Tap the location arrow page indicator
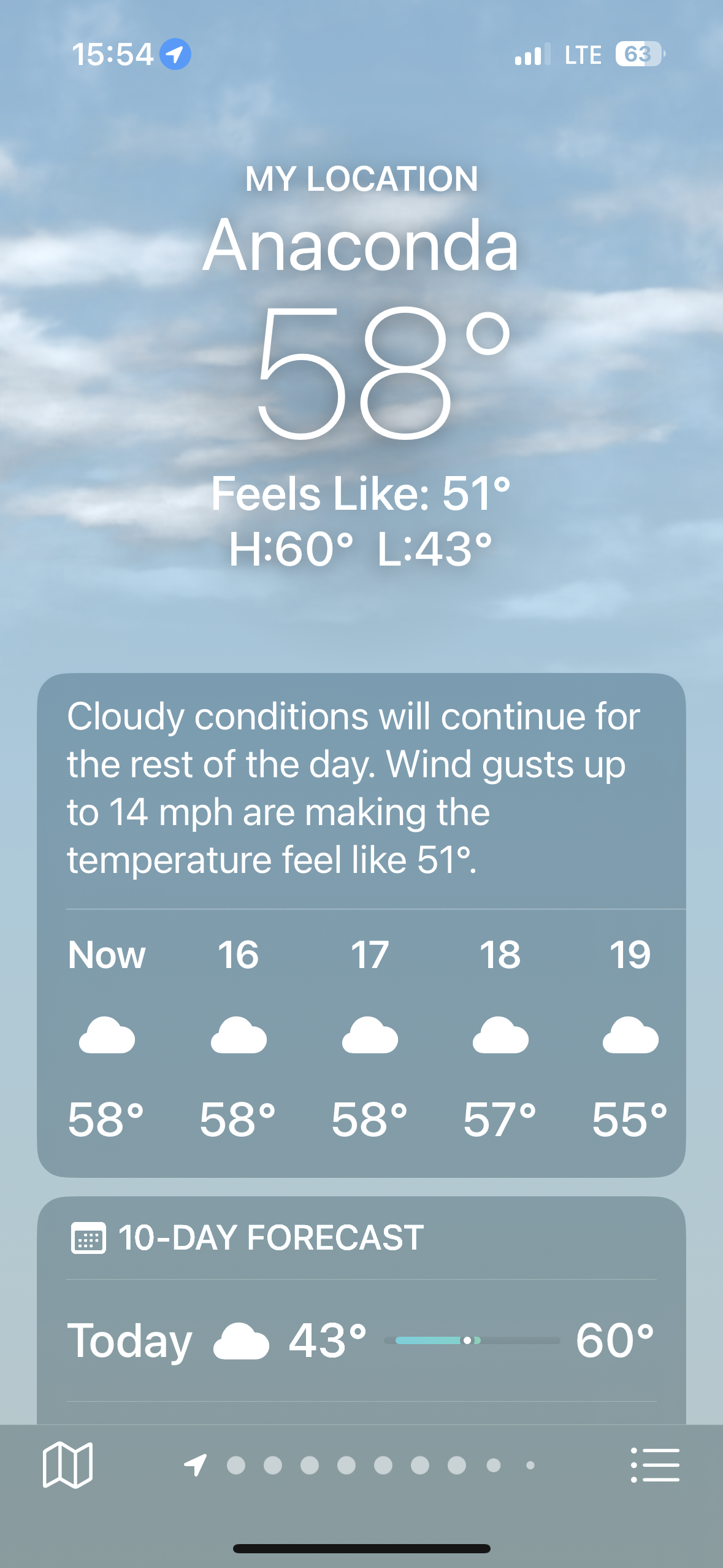 (196, 1465)
